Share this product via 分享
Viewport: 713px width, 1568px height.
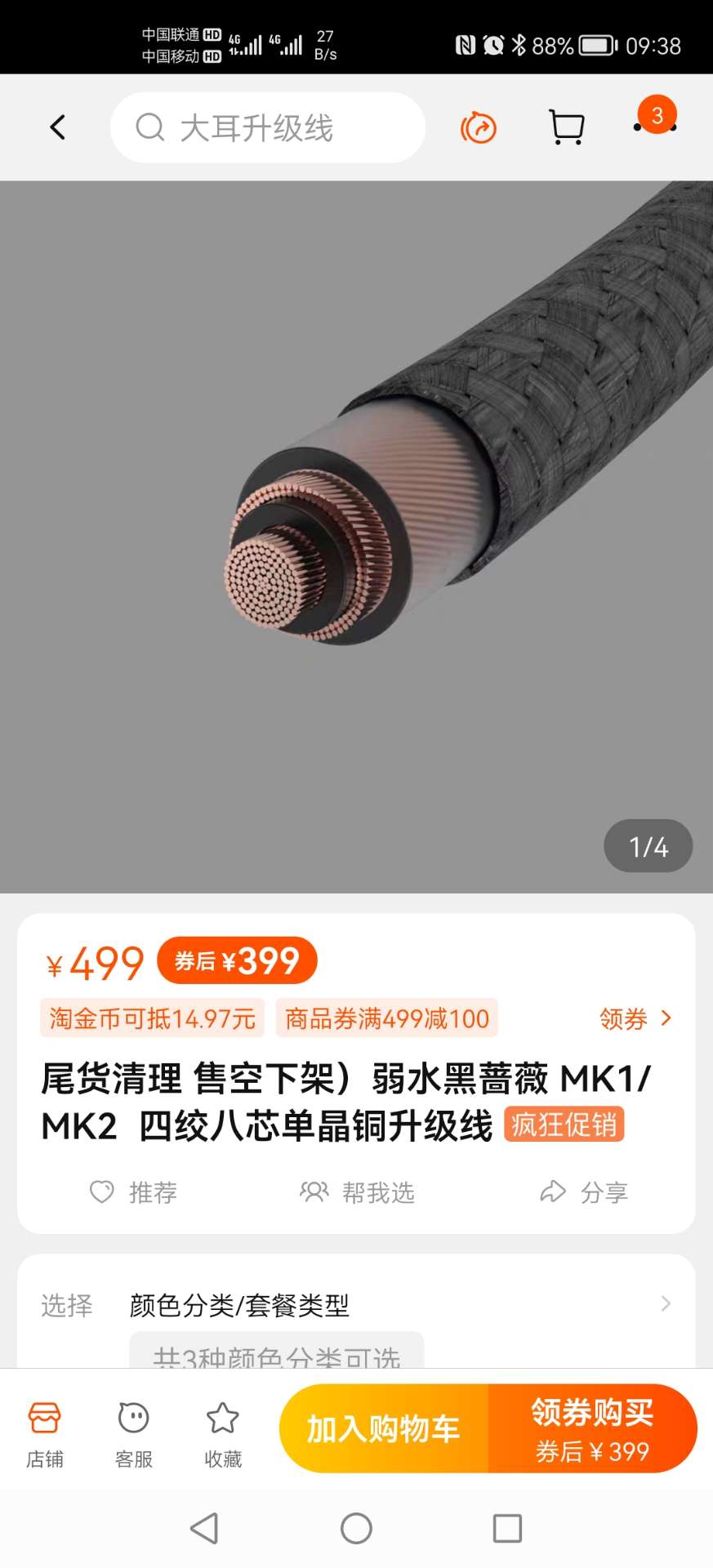coord(584,1192)
